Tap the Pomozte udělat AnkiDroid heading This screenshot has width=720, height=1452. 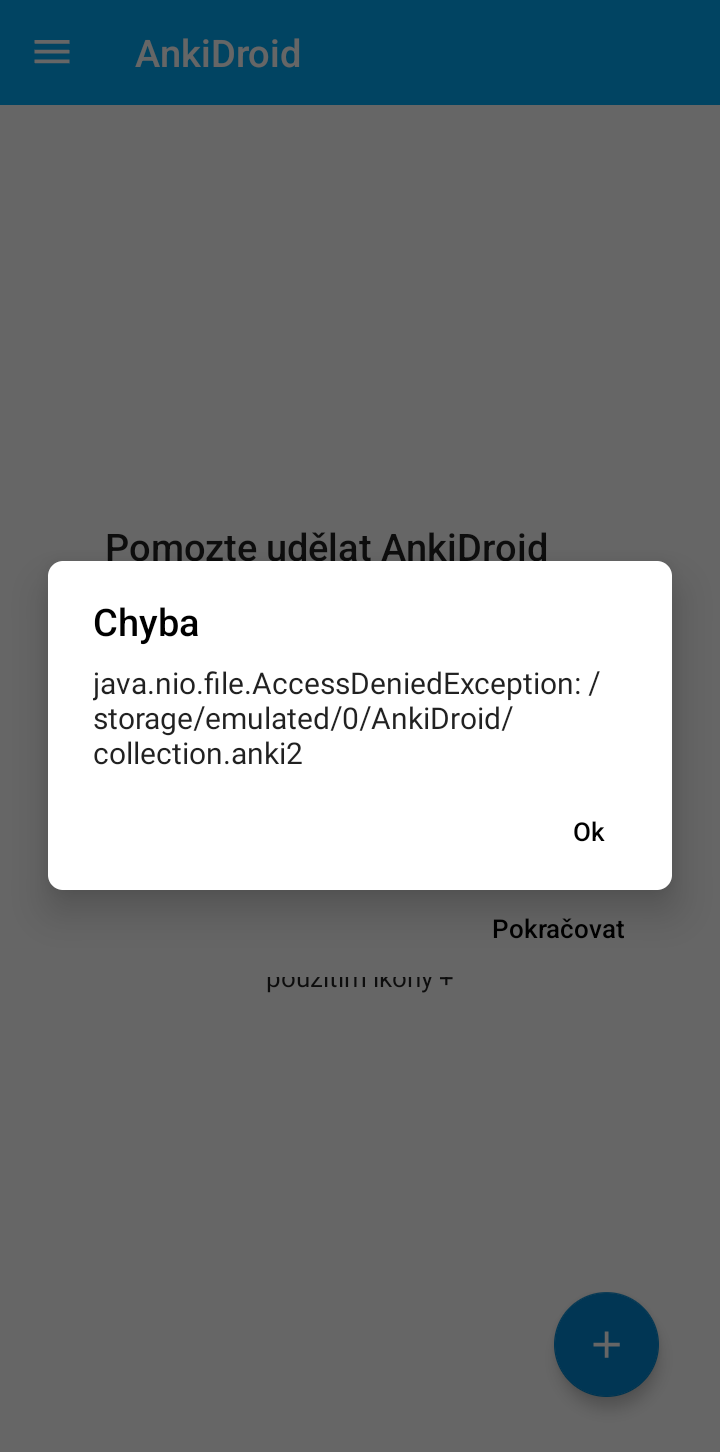[x=327, y=547]
